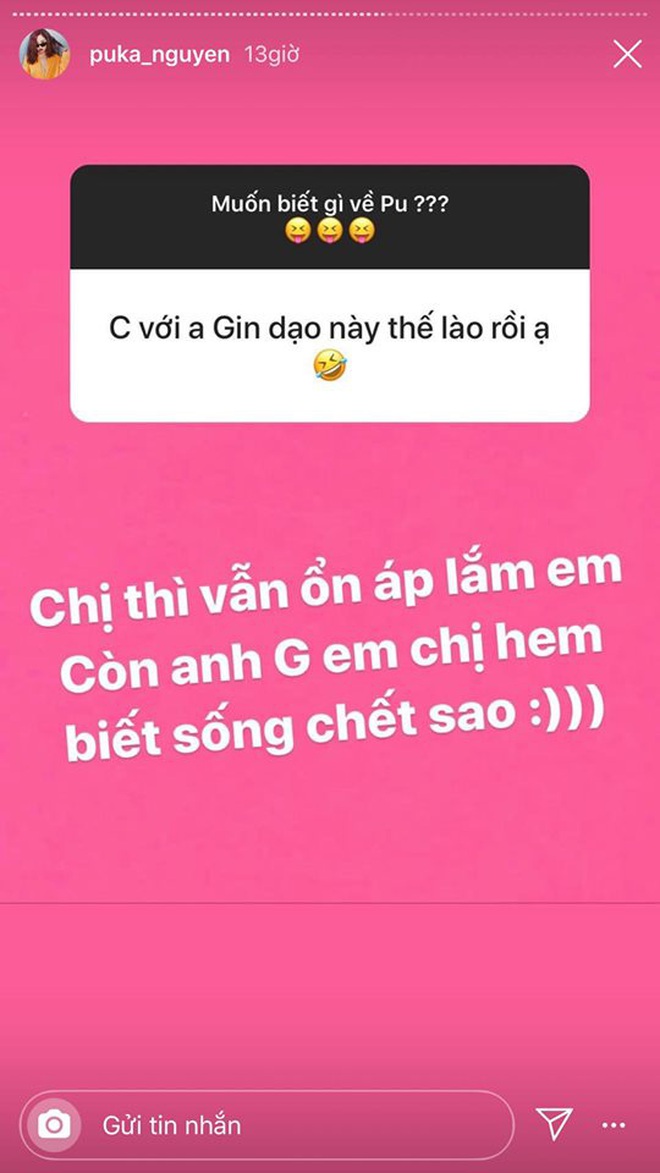
Task: Open puka_nguyen's profile picture
Action: click(45, 54)
